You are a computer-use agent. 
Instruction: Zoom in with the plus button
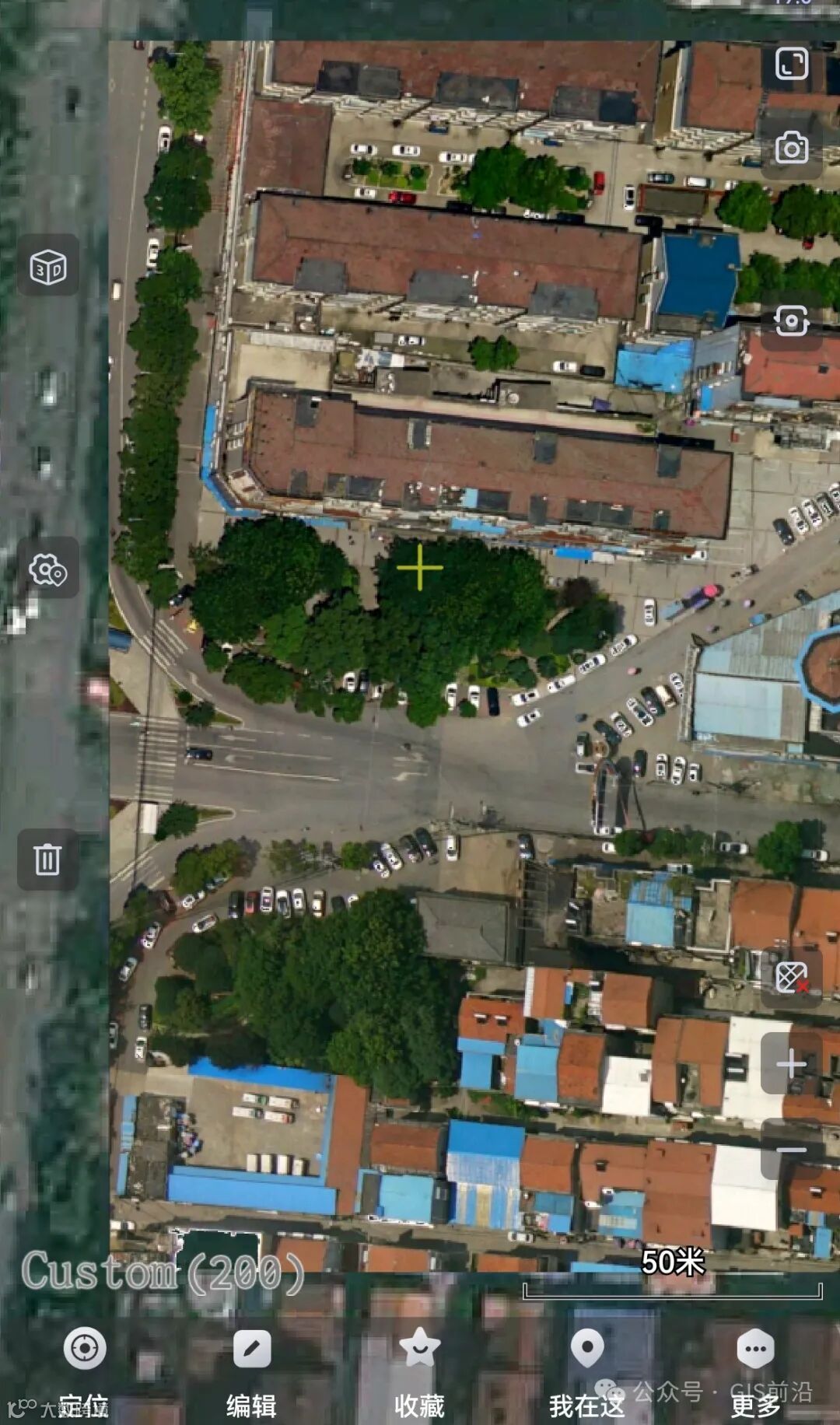point(792,1065)
